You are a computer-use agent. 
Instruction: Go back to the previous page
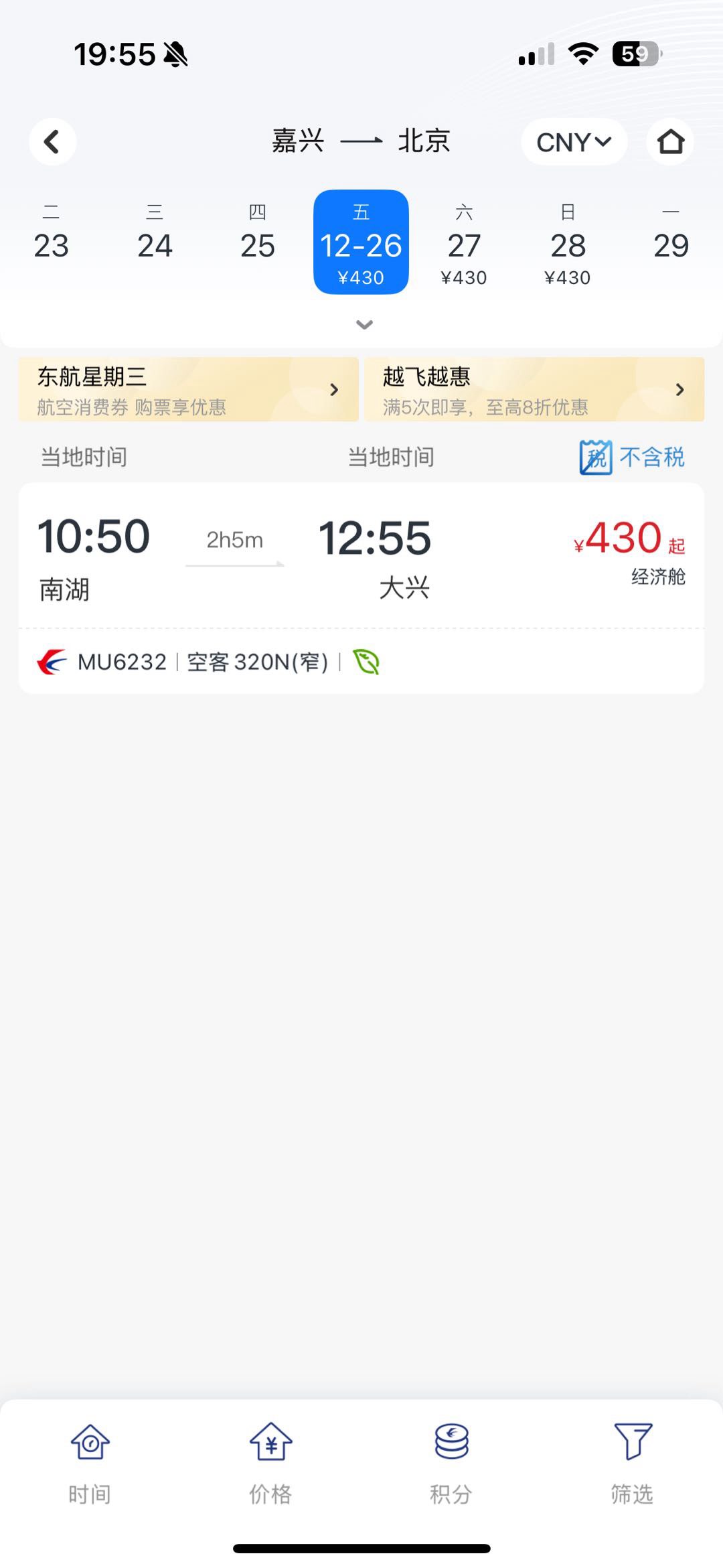52,142
